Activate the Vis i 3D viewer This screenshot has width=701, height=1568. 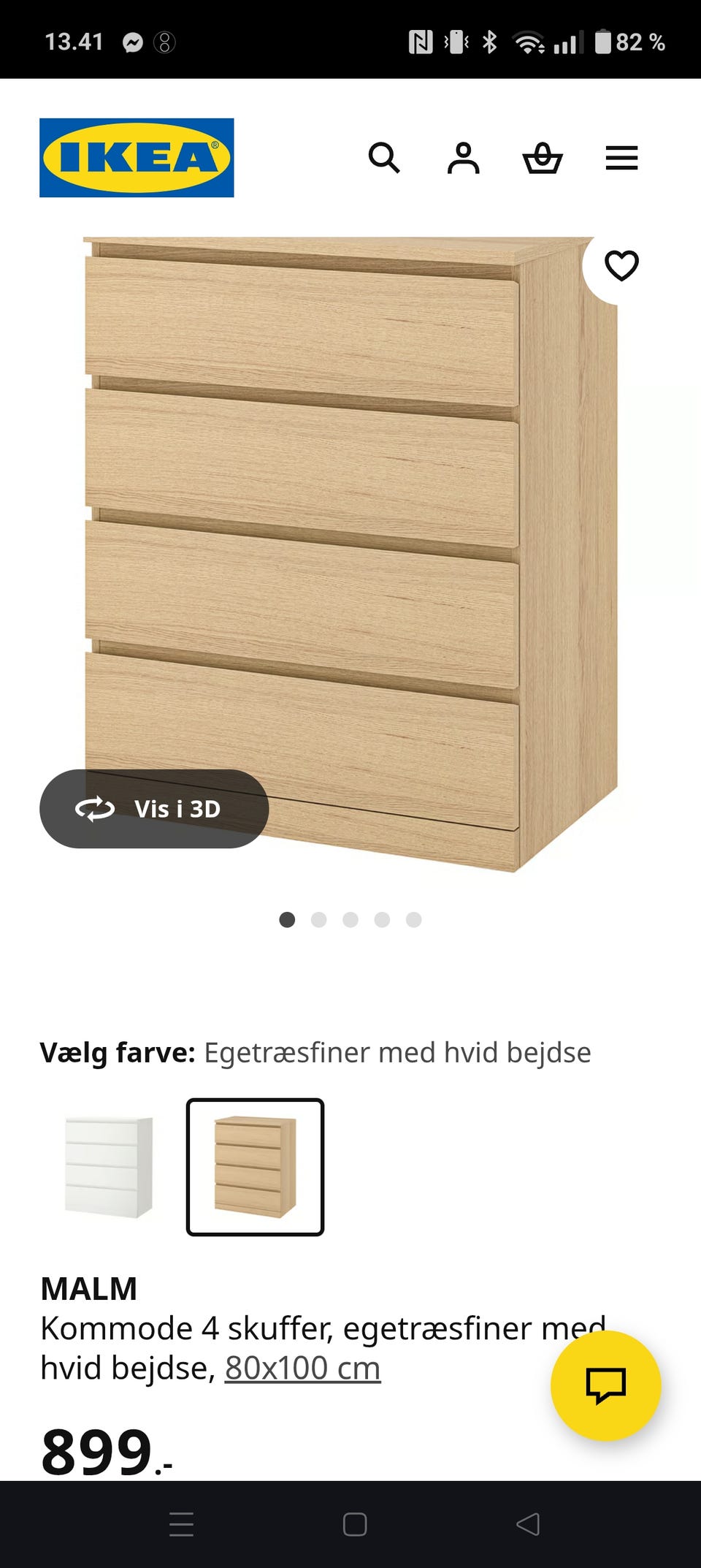(x=153, y=809)
